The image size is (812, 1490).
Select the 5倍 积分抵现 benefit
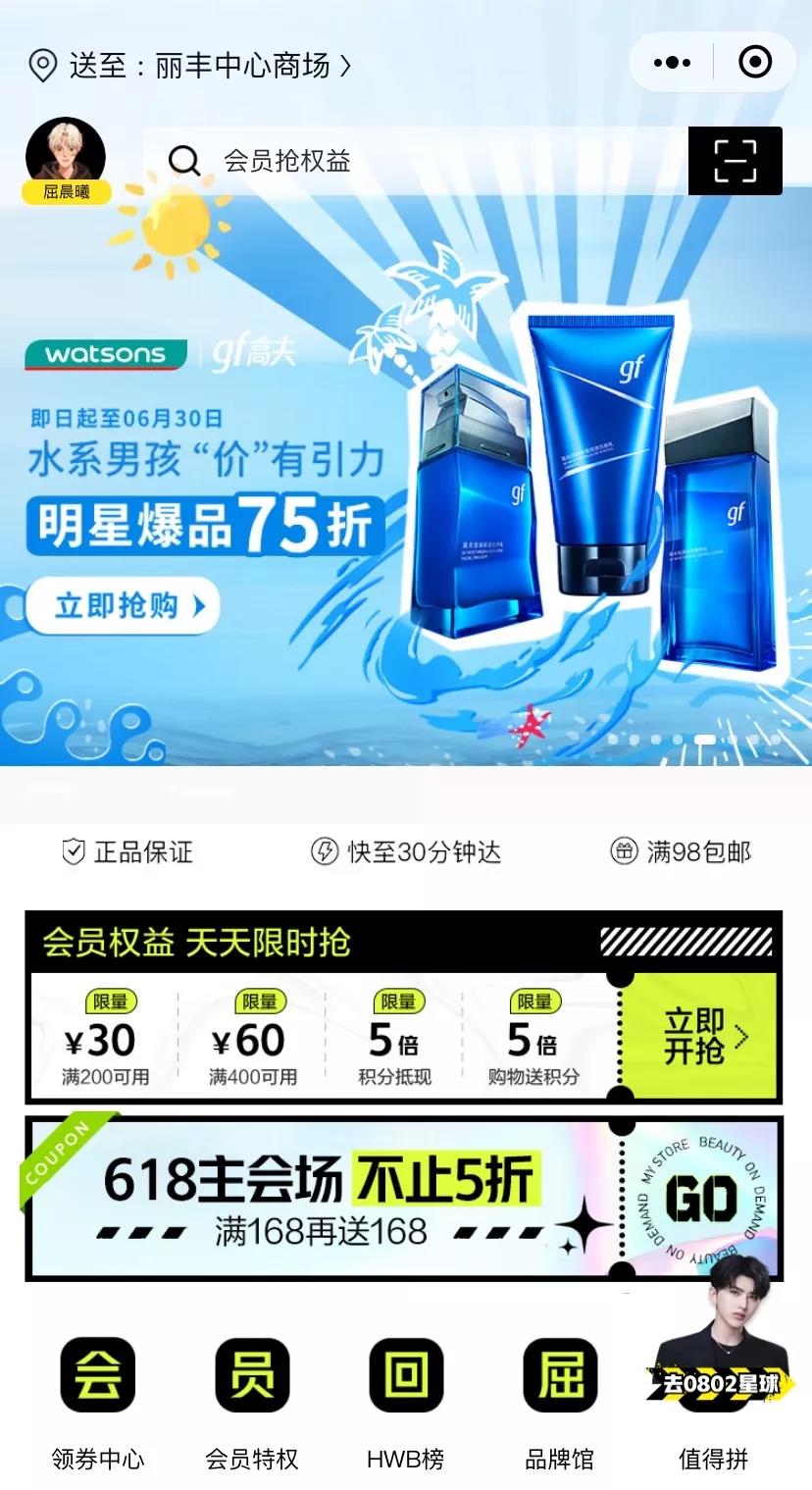coord(395,1040)
